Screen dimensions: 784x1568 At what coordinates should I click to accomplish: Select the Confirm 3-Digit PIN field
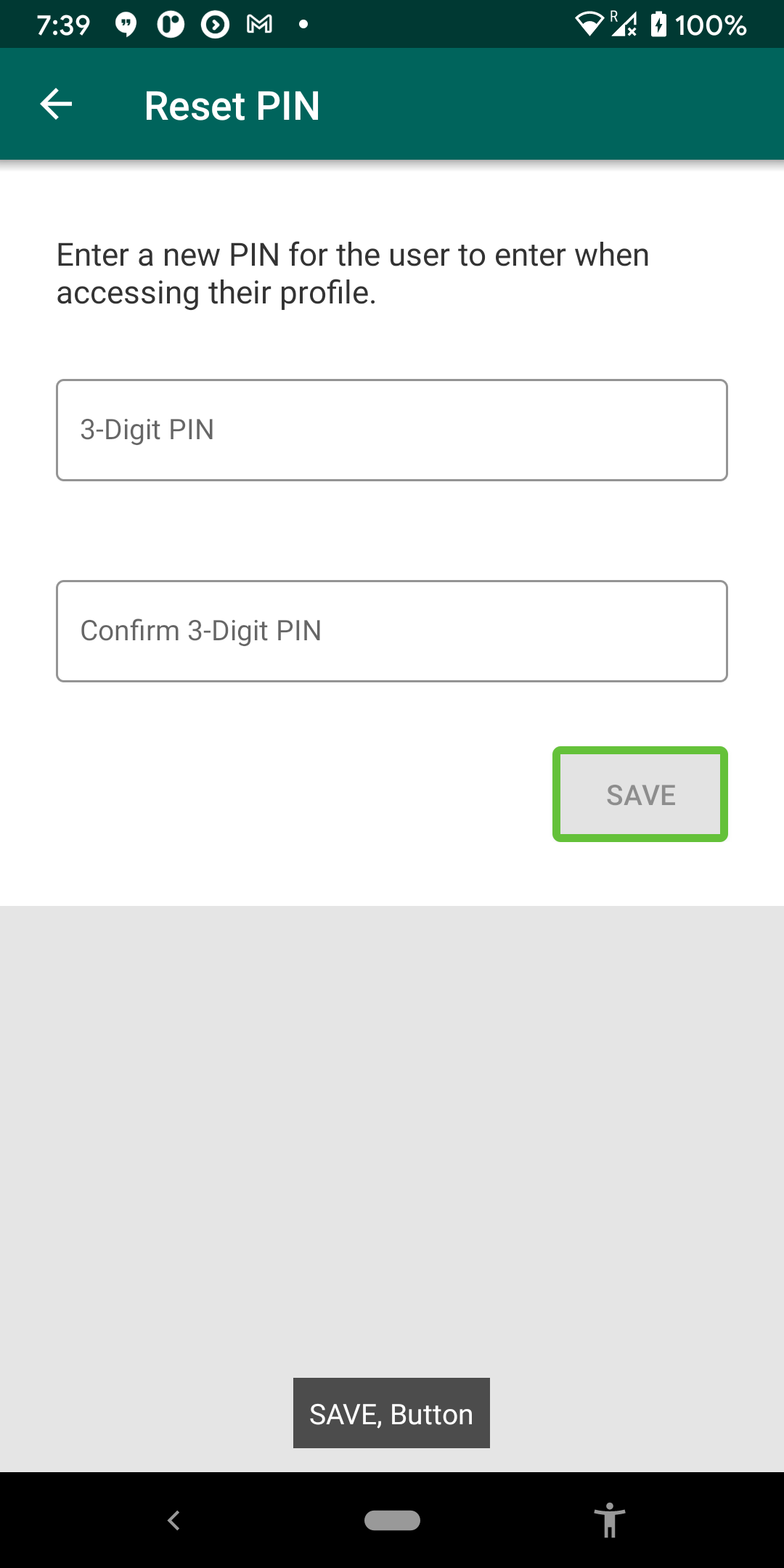pos(392,630)
